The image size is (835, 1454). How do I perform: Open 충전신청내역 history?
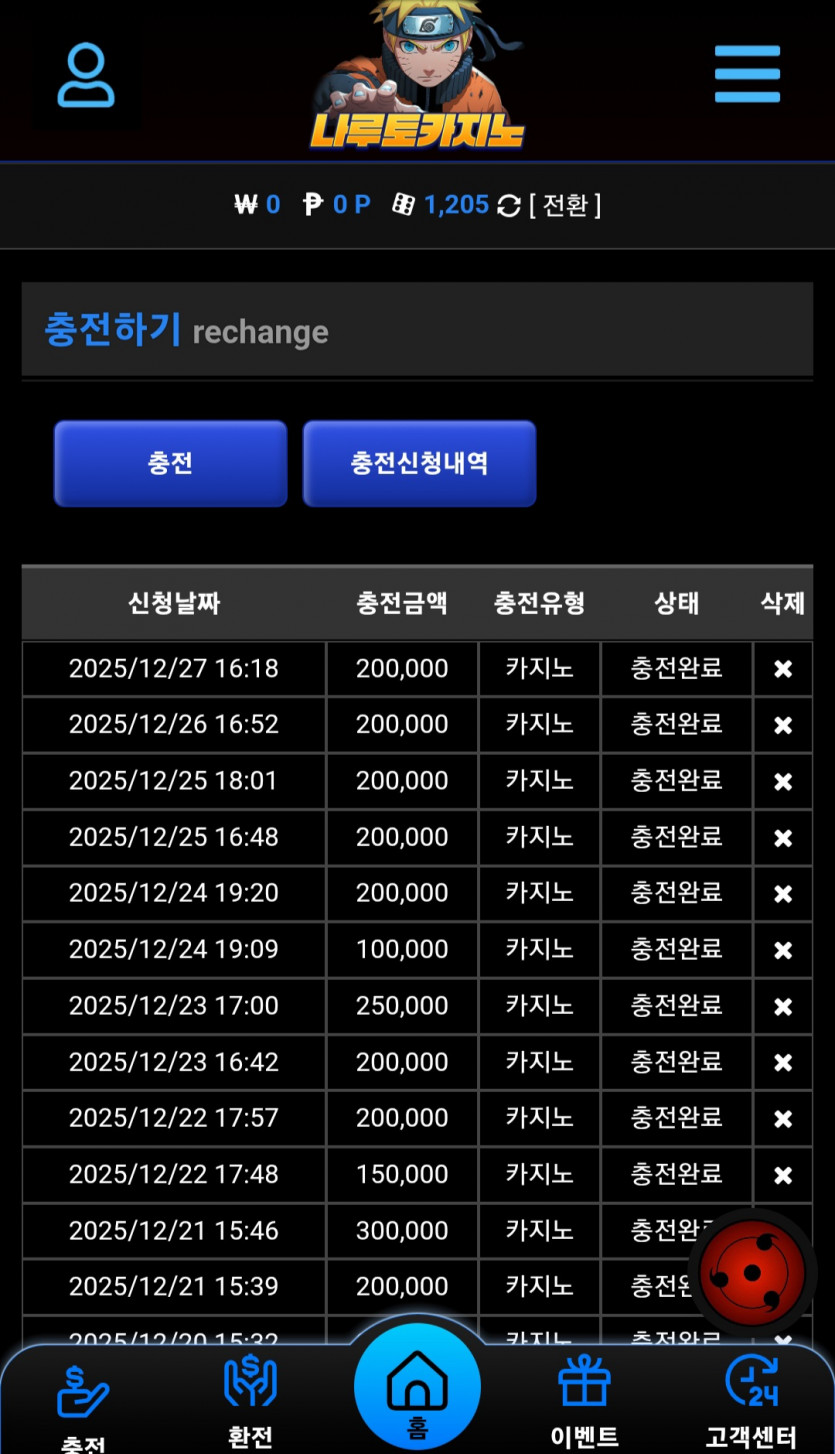(x=419, y=463)
